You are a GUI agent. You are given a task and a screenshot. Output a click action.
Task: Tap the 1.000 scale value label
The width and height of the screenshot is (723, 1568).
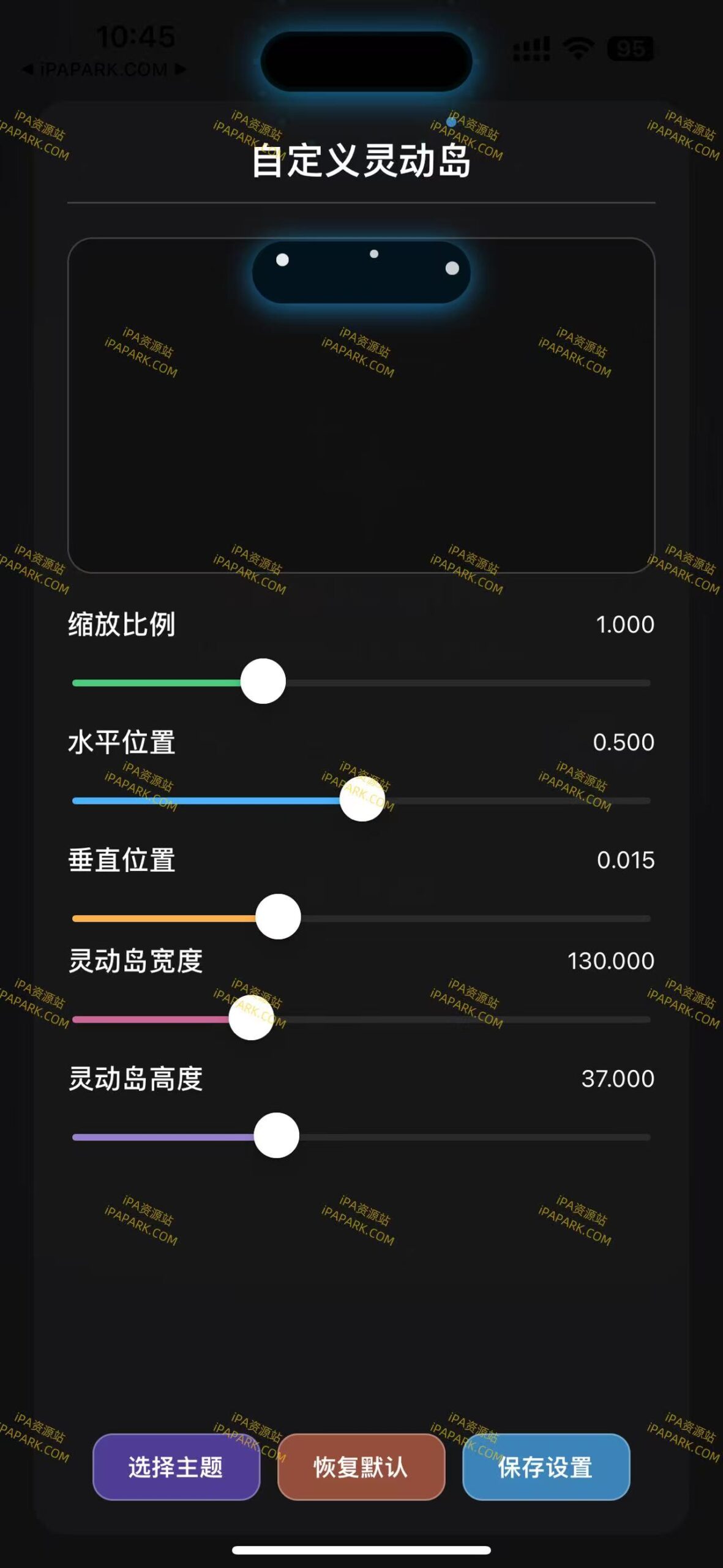[624, 625]
